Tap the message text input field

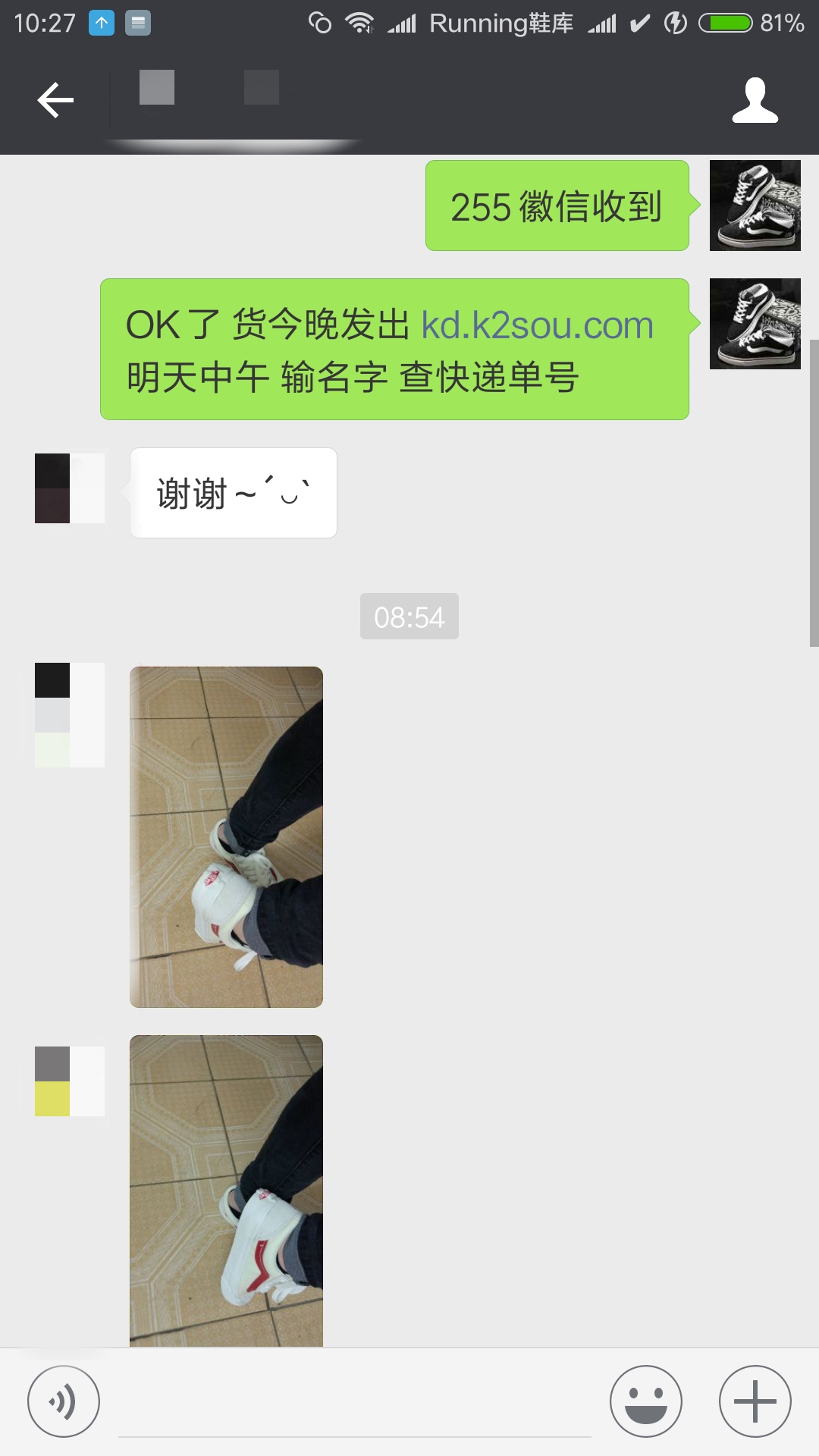[x=354, y=1403]
